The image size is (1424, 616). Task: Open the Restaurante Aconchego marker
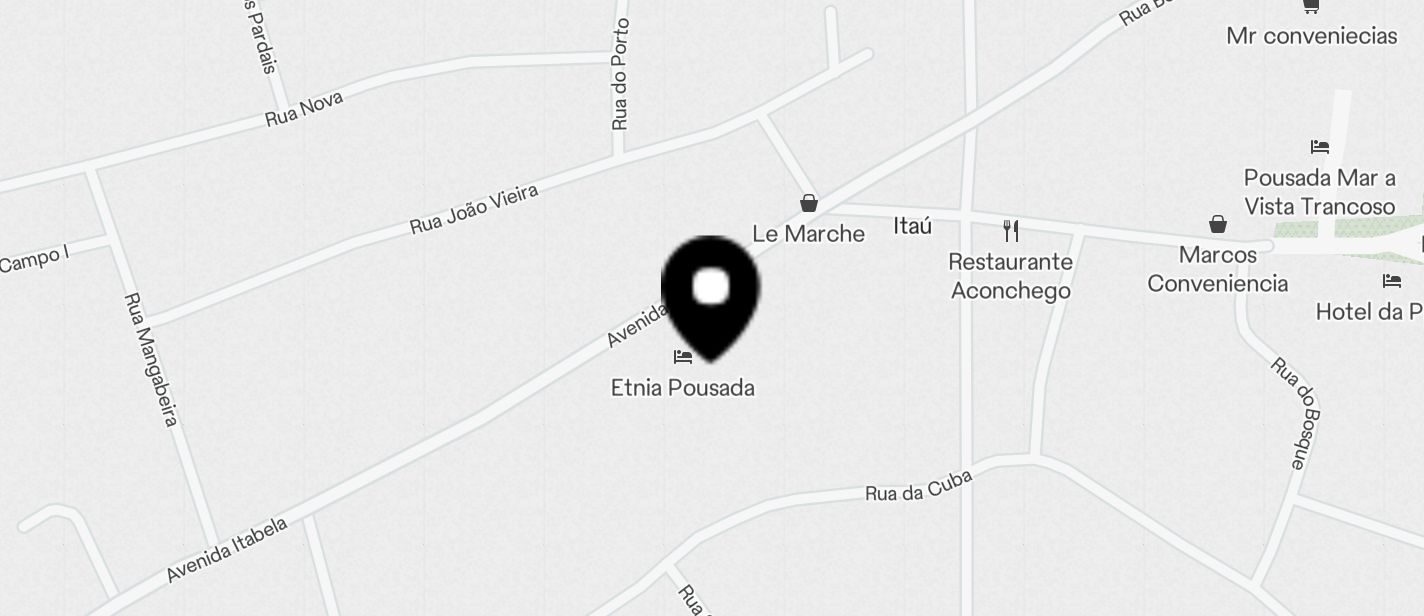click(x=1011, y=232)
